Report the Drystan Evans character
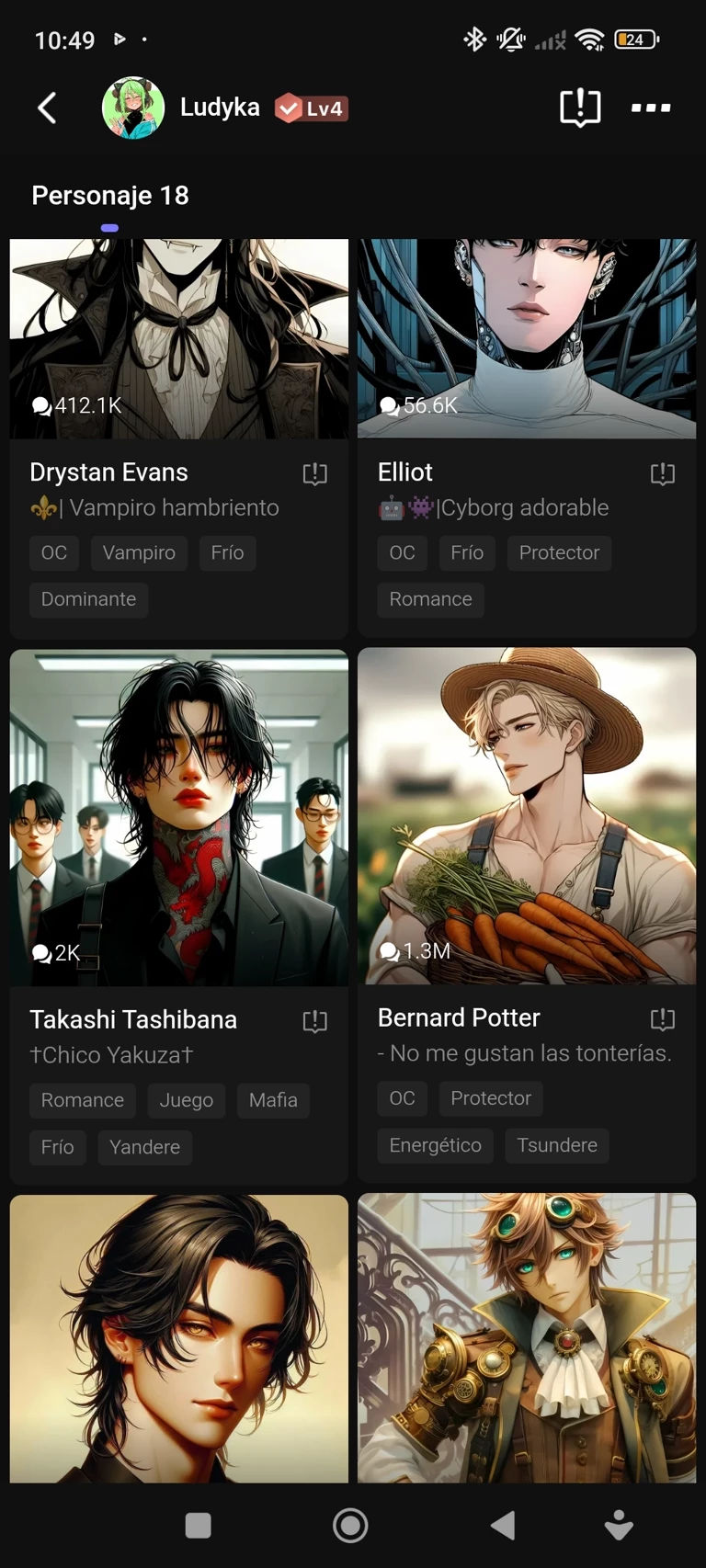The width and height of the screenshot is (706, 1568). coord(315,473)
